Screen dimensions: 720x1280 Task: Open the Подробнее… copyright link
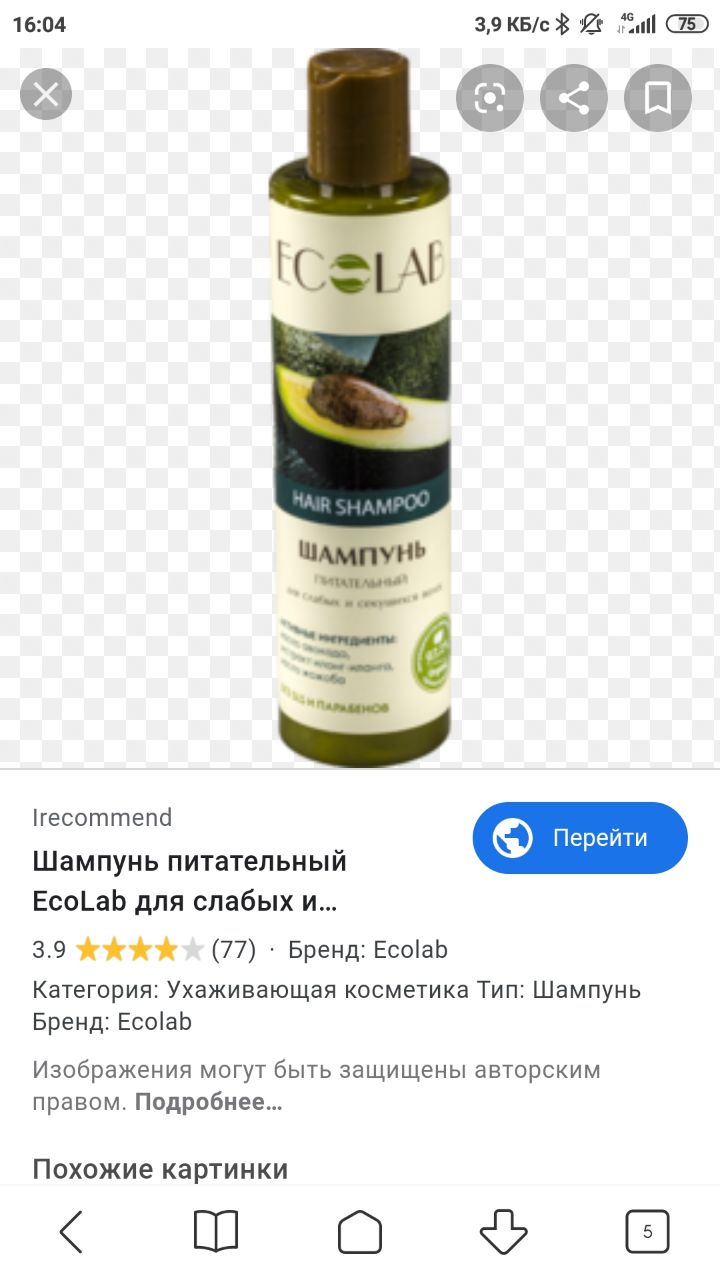point(208,1103)
